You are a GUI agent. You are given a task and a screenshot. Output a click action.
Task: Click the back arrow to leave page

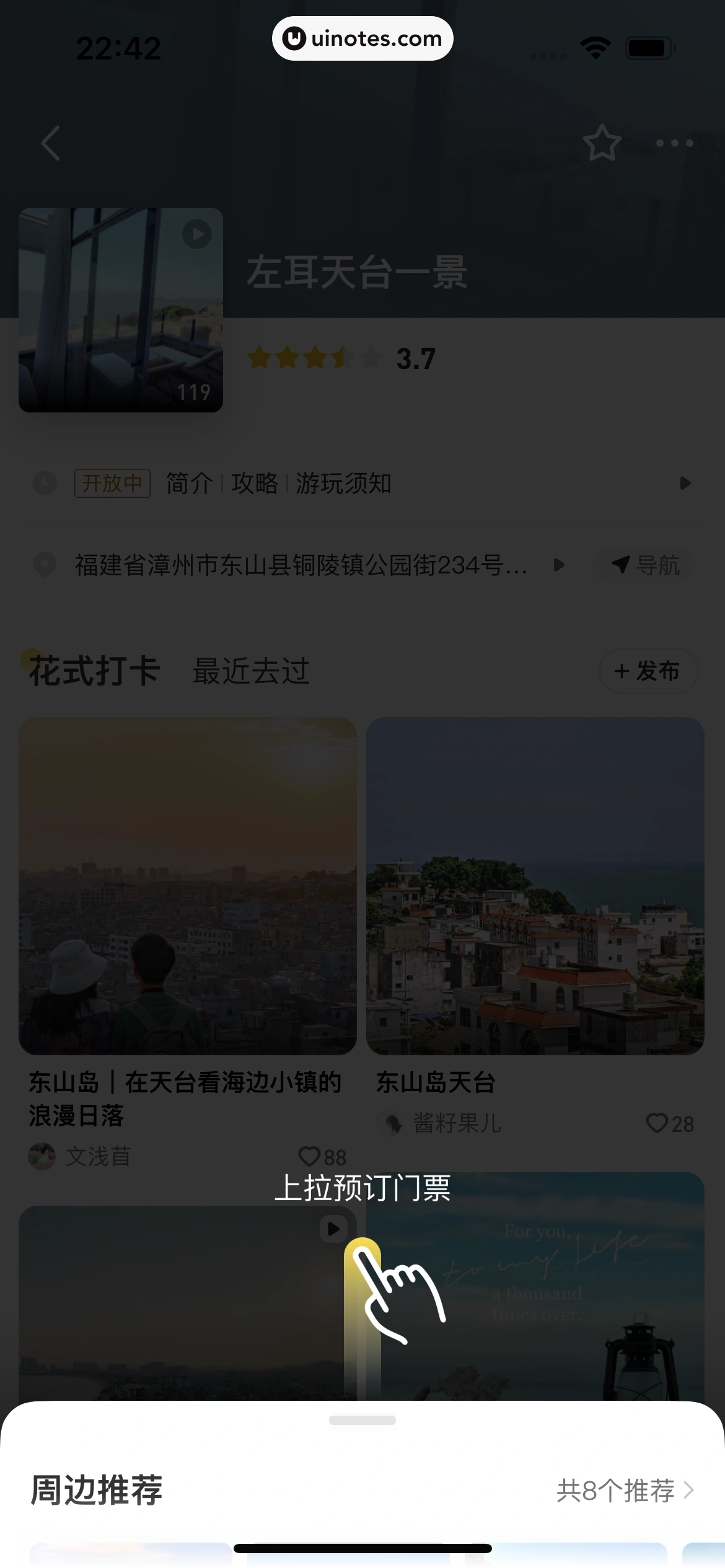coord(50,144)
